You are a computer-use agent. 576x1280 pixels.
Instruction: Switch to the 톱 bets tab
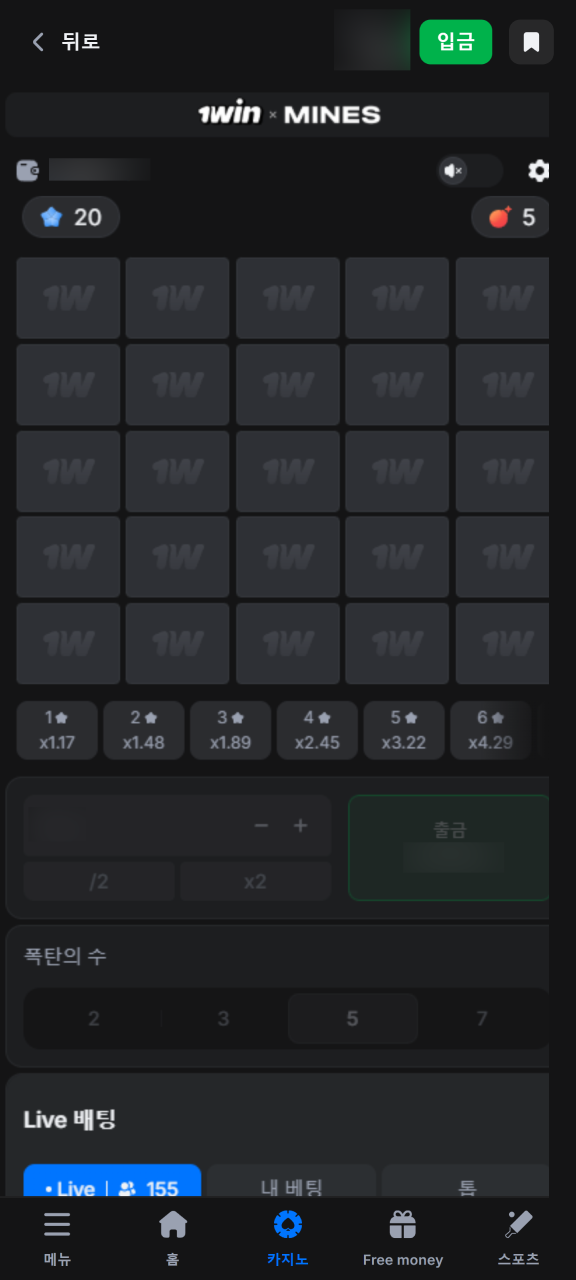click(x=466, y=1188)
